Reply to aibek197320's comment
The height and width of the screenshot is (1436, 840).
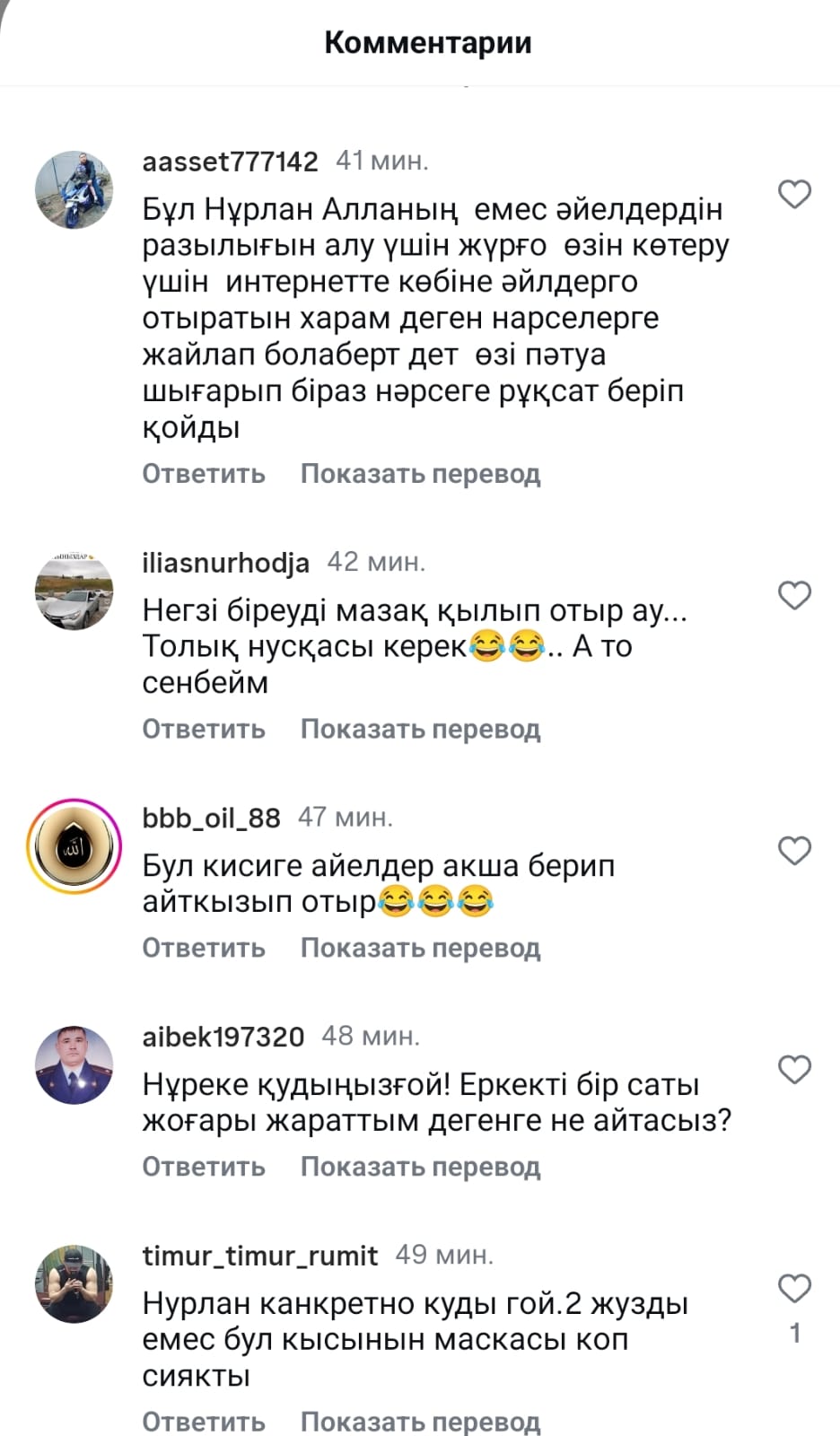coord(204,1167)
